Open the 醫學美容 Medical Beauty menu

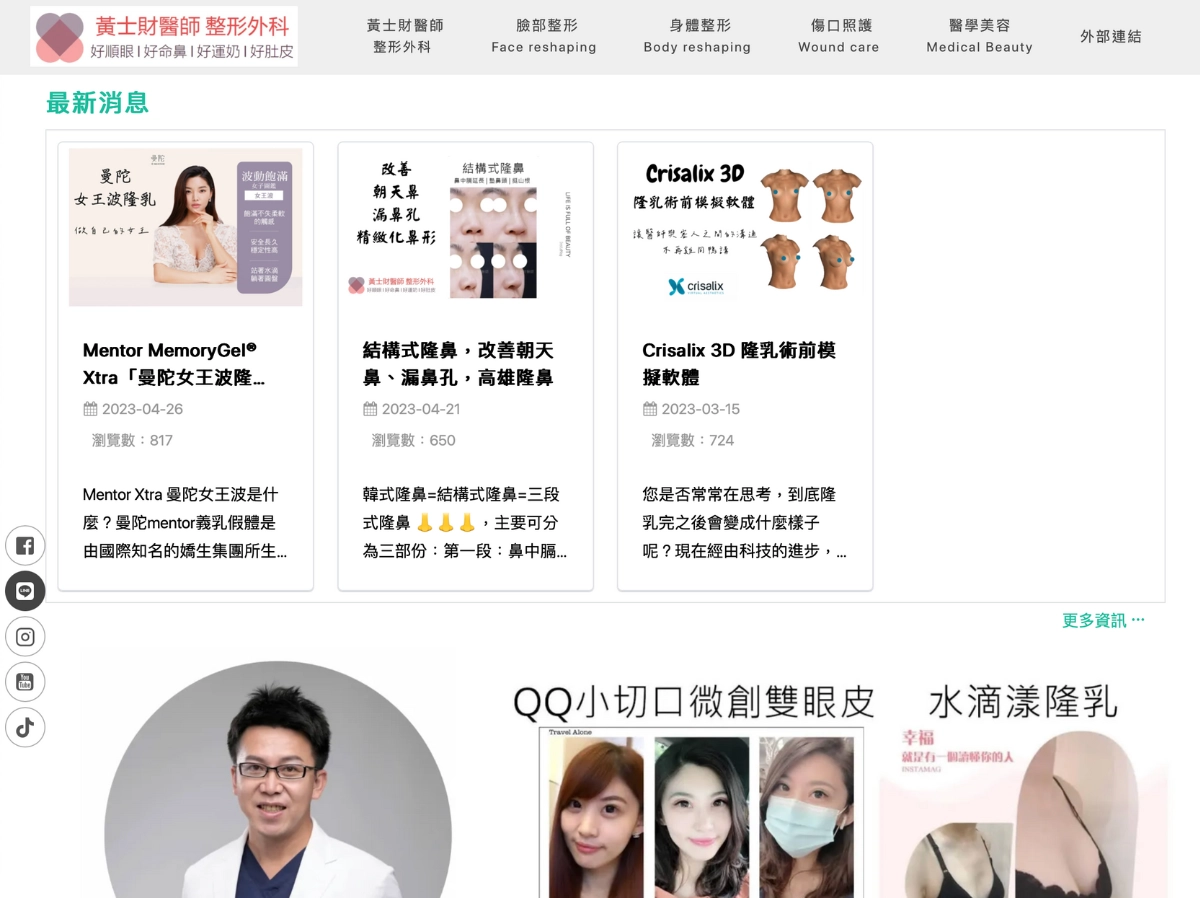point(979,36)
